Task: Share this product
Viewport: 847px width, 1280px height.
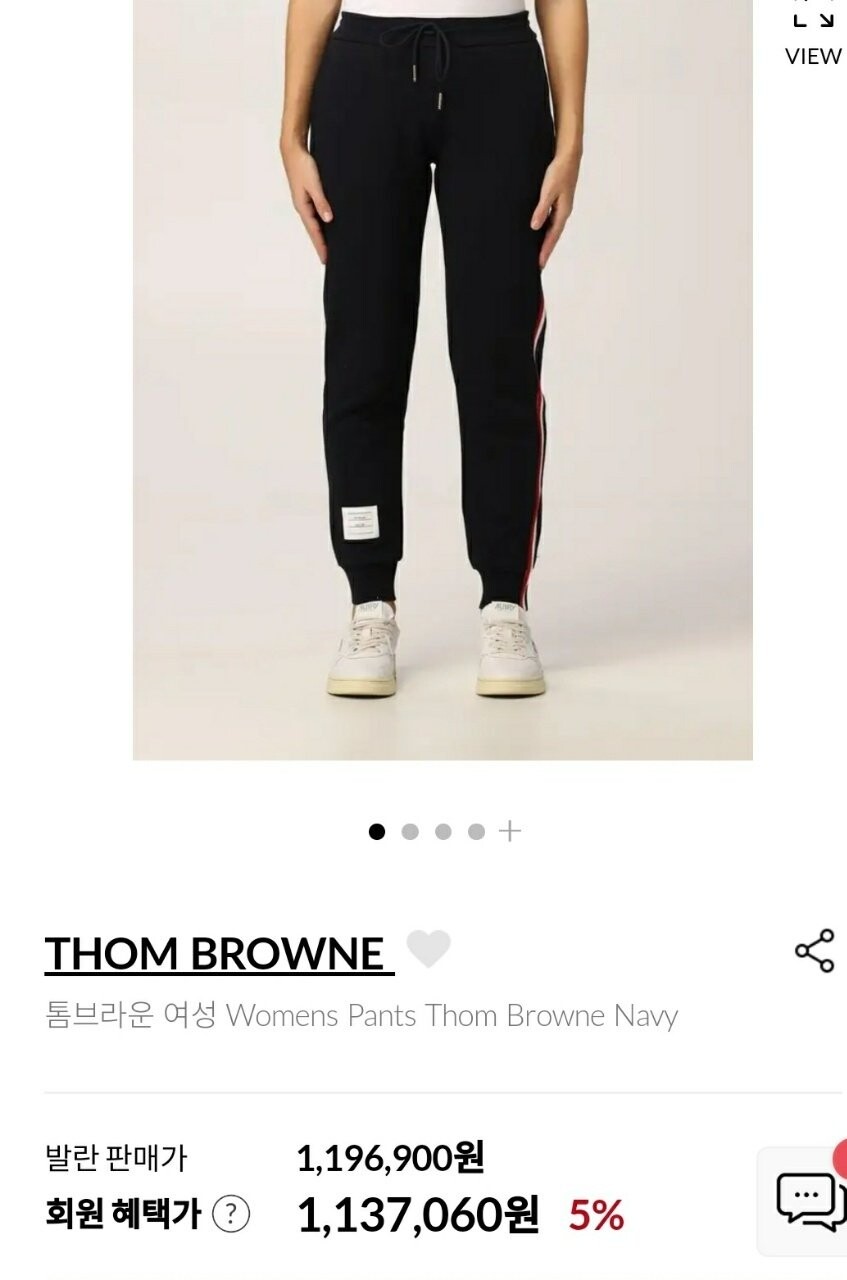Action: point(814,950)
